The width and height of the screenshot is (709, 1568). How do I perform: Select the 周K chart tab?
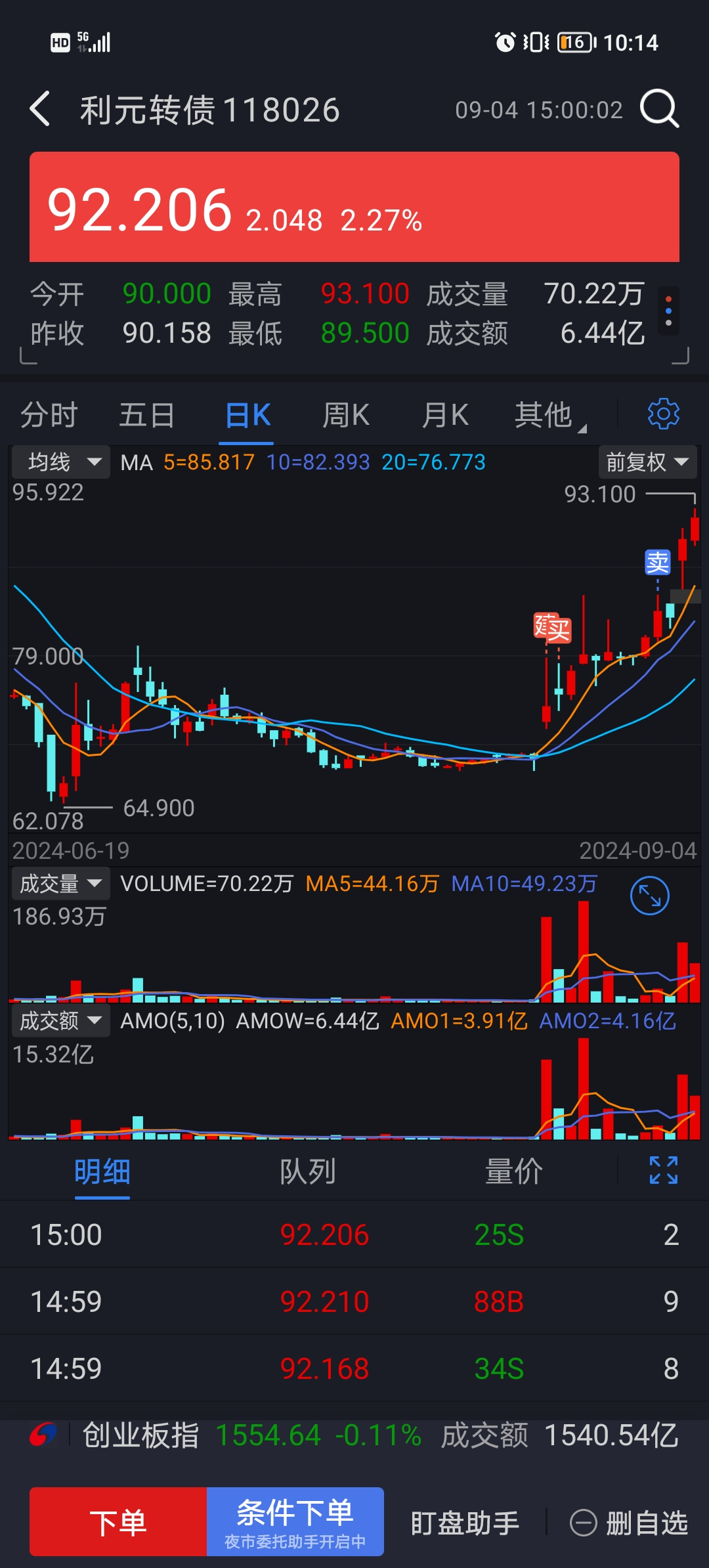tap(347, 415)
